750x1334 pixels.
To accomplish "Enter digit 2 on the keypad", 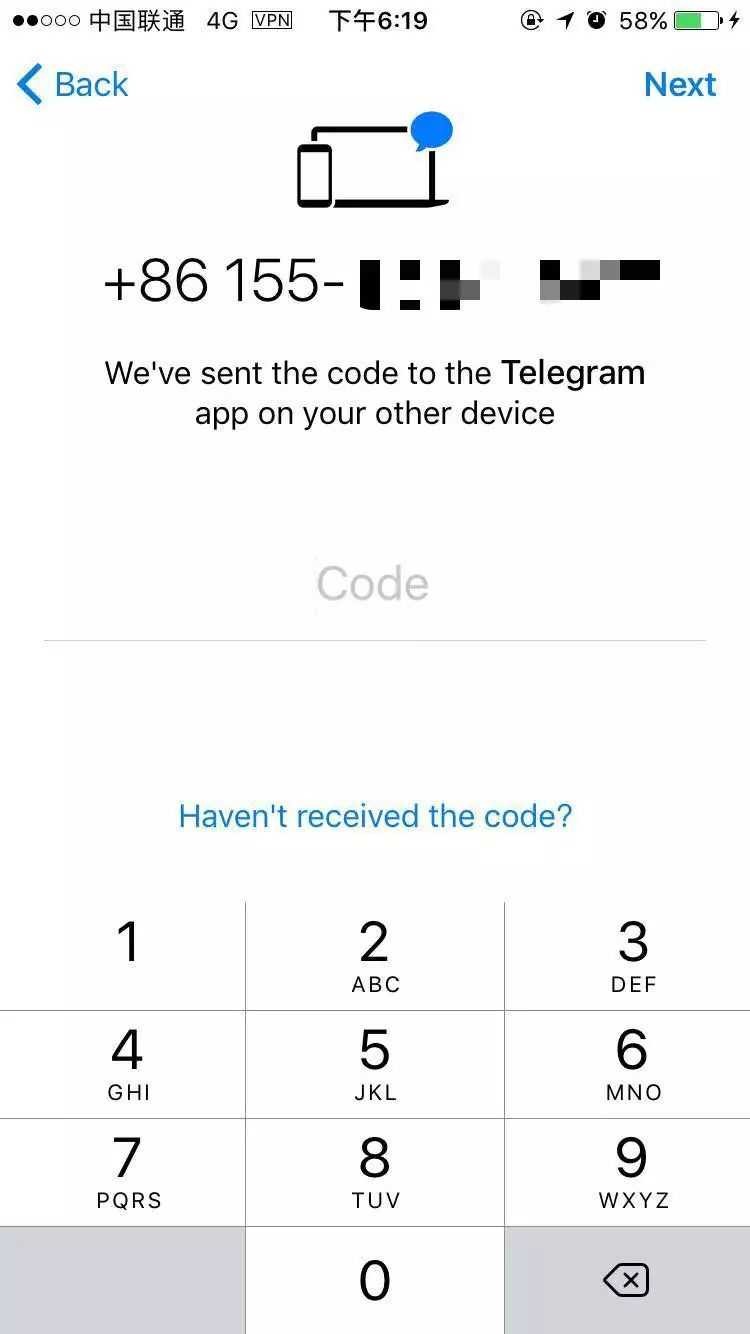I will (x=375, y=955).
